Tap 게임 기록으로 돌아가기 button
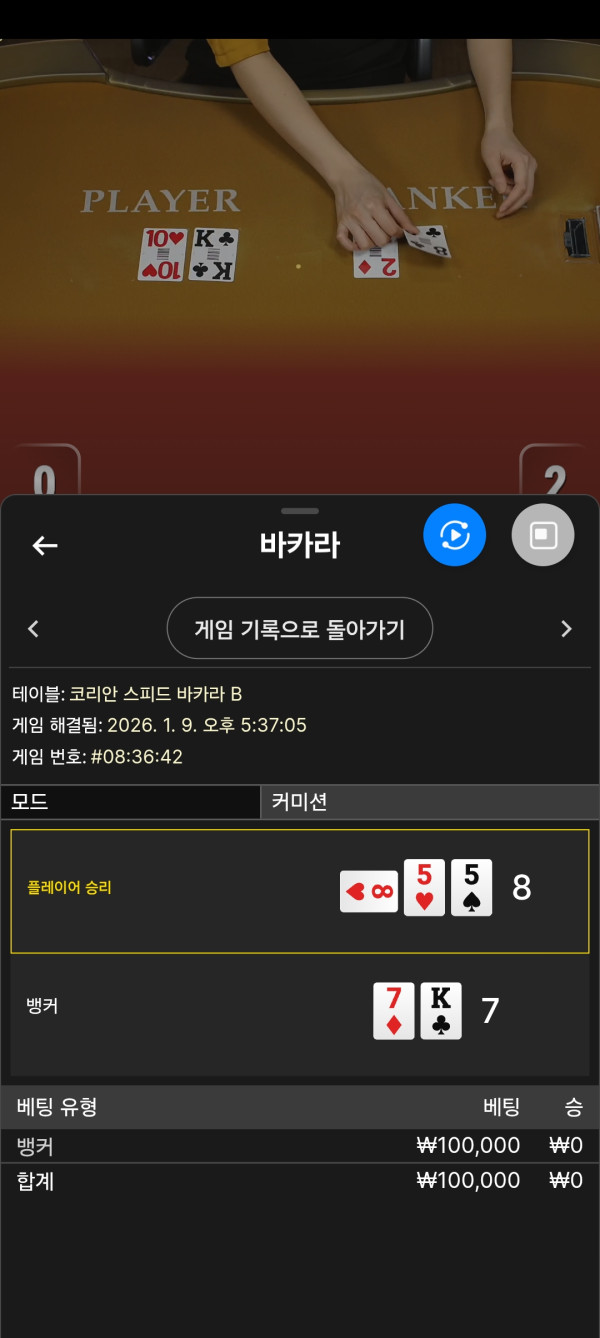 (x=299, y=628)
